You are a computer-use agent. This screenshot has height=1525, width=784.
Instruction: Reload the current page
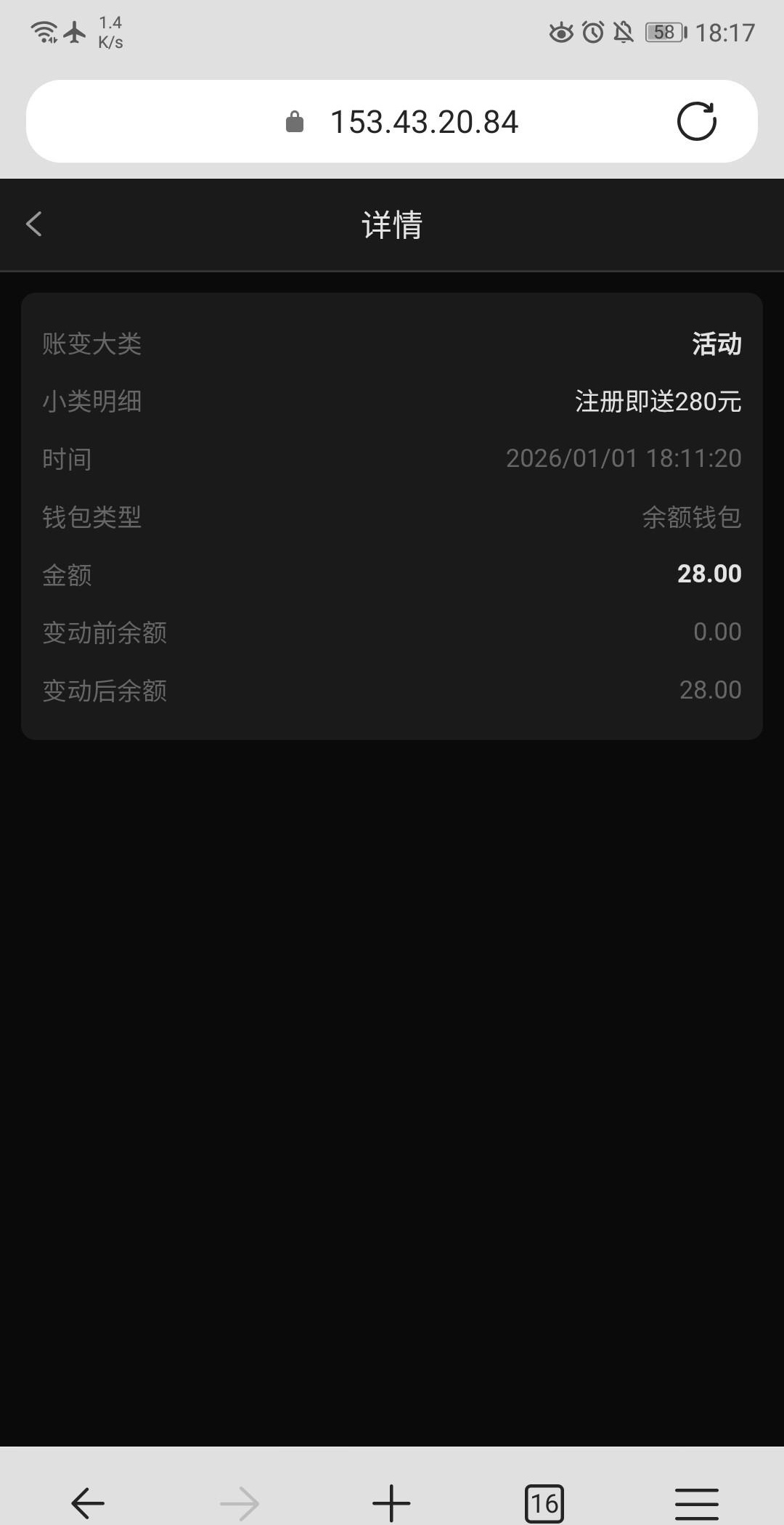pos(696,121)
